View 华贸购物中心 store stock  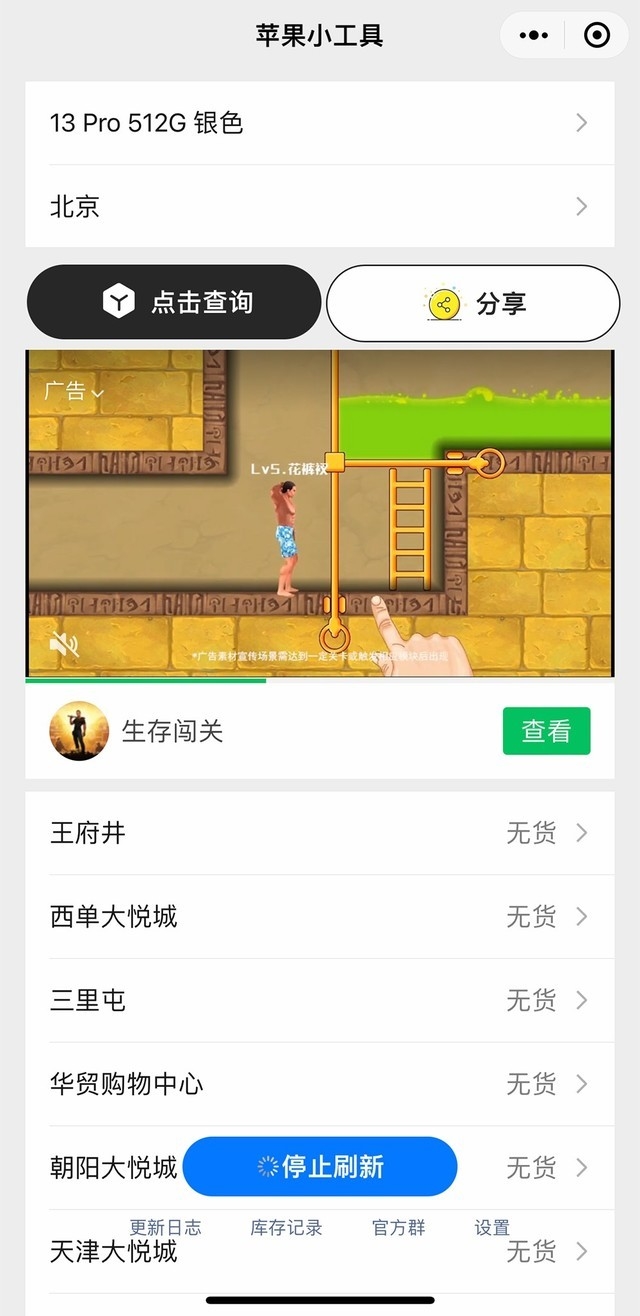(319, 1084)
